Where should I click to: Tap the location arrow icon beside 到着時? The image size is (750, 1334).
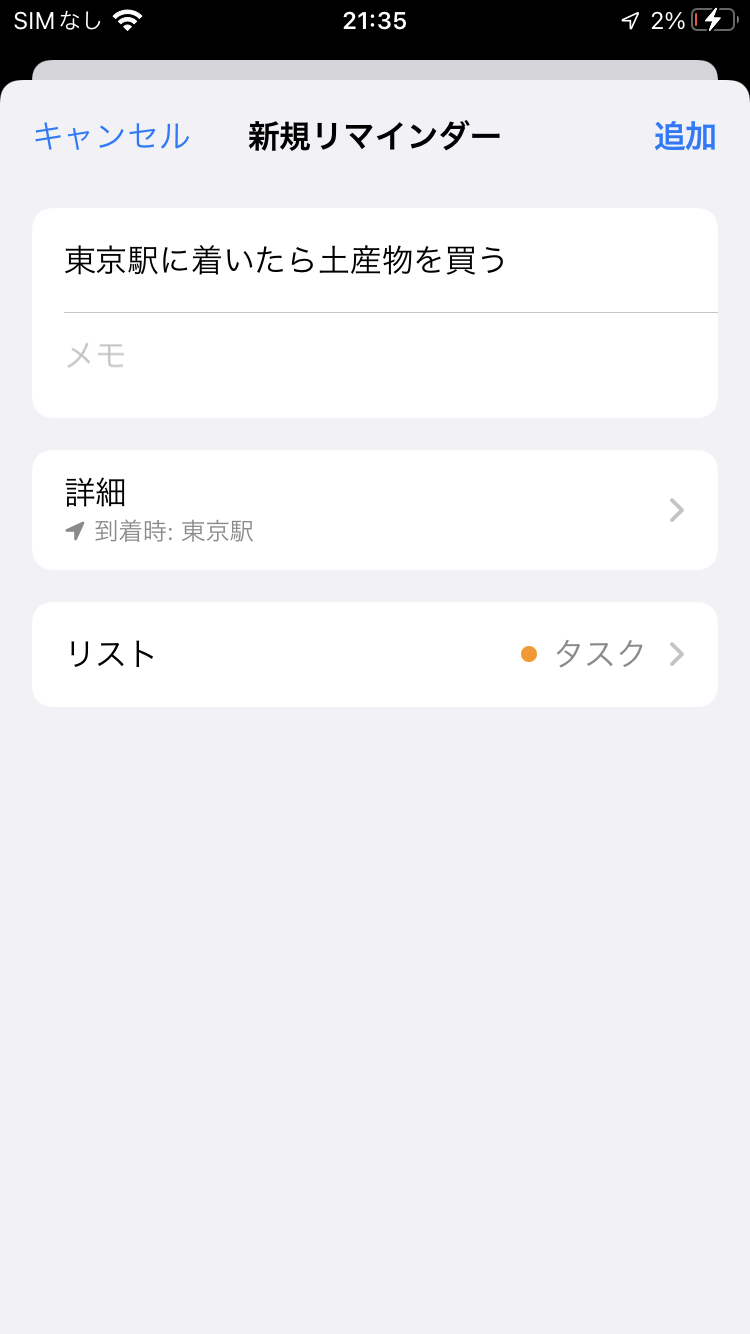[77, 531]
